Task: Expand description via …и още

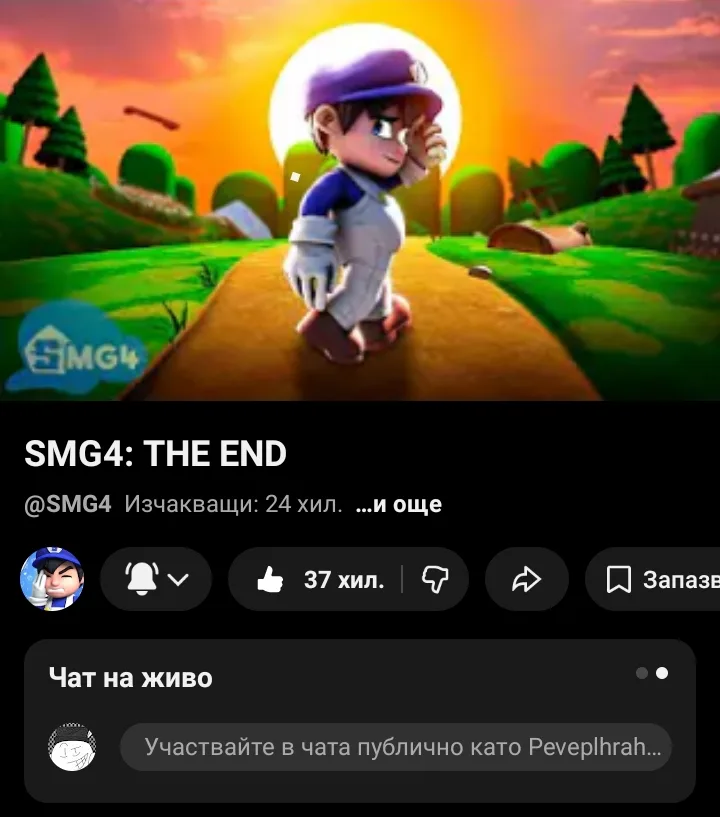Action: (x=399, y=505)
